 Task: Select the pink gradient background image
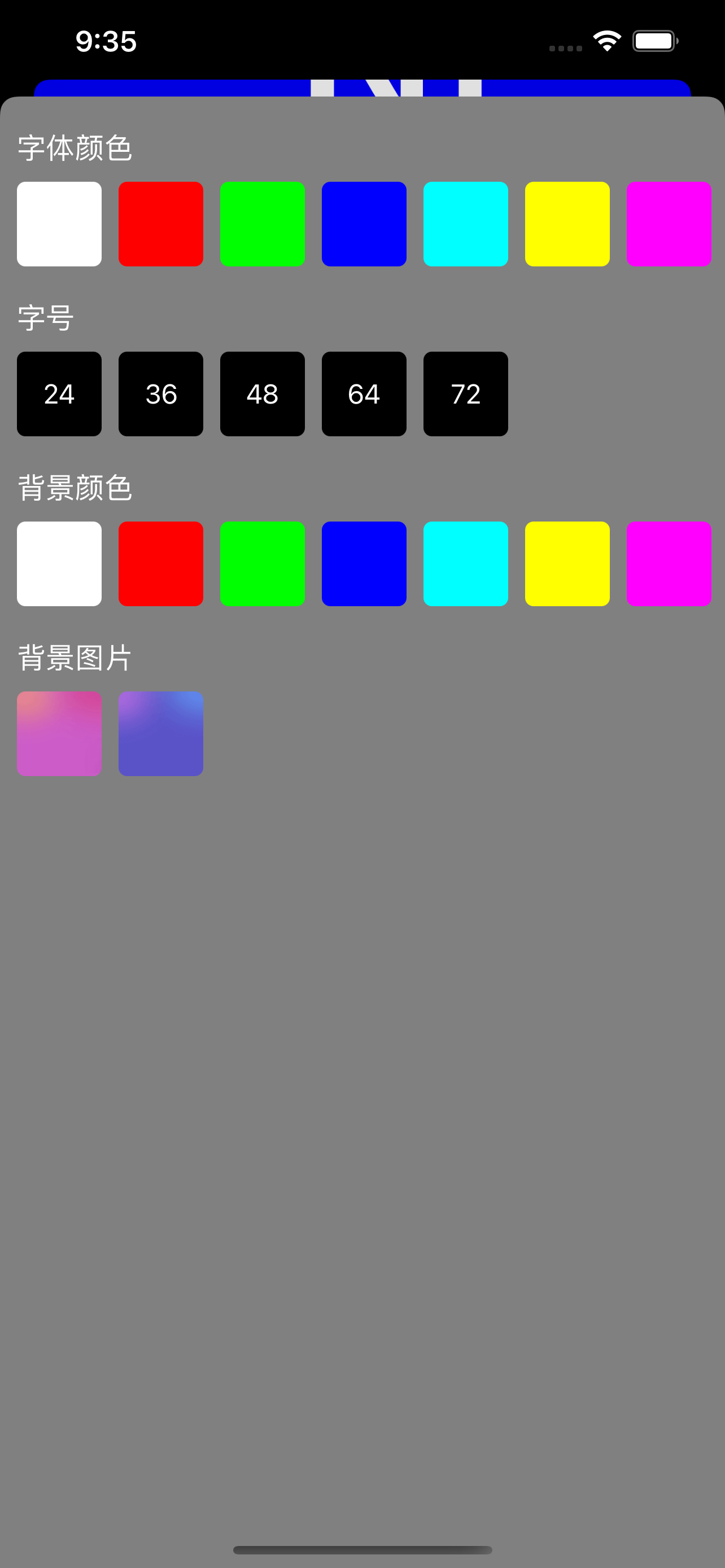[59, 733]
